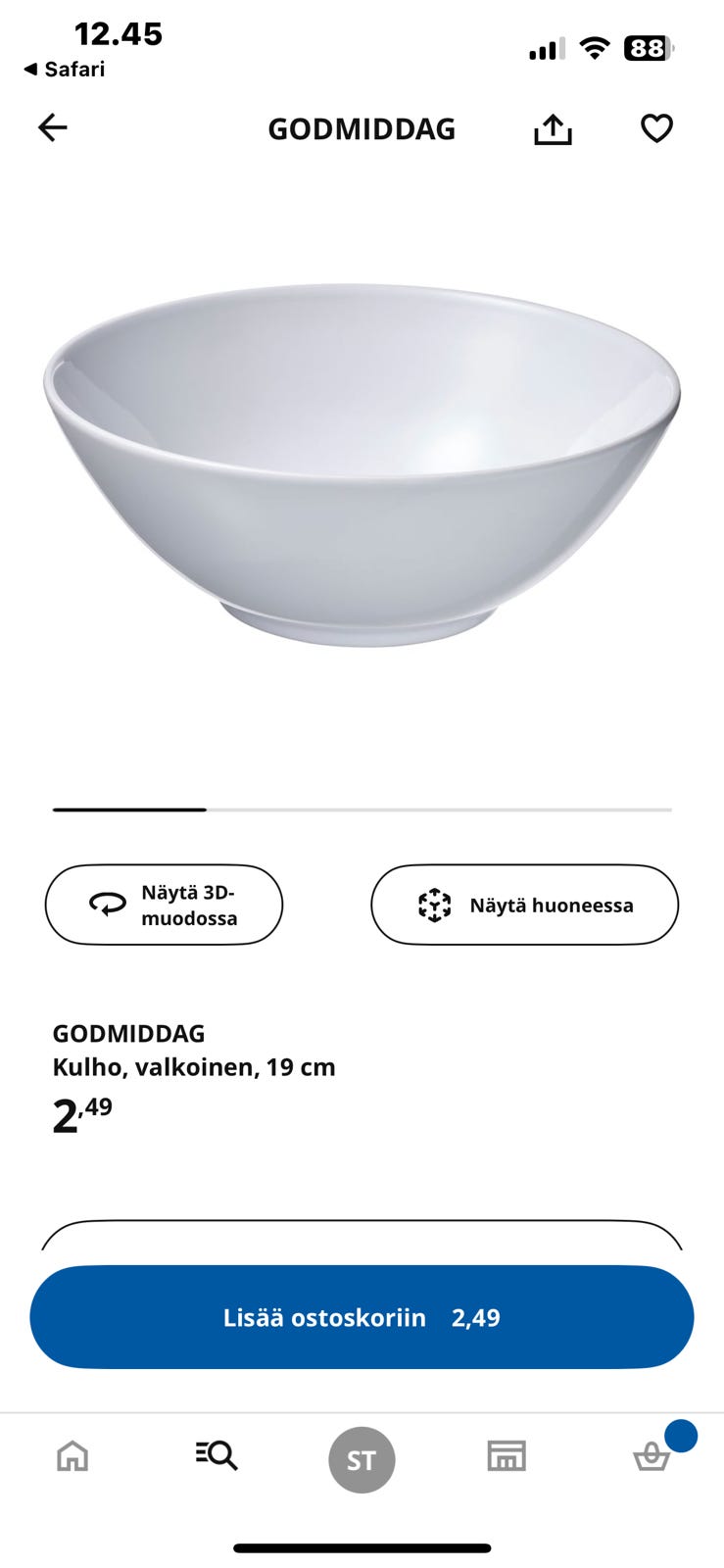The image size is (724, 1568).
Task: Open the store locator icon in bottom bar
Action: [507, 1457]
